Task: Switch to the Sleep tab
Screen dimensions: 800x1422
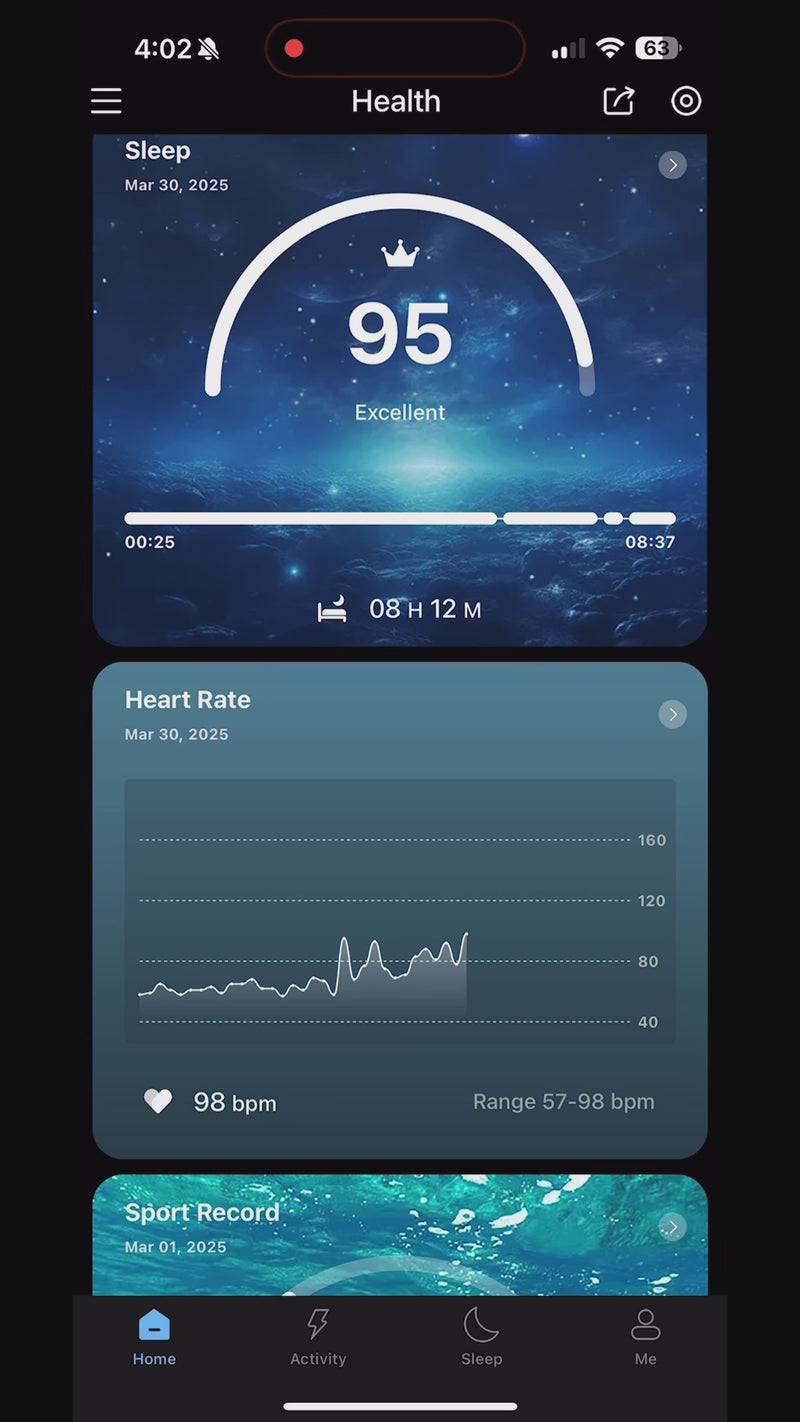Action: (481, 1337)
